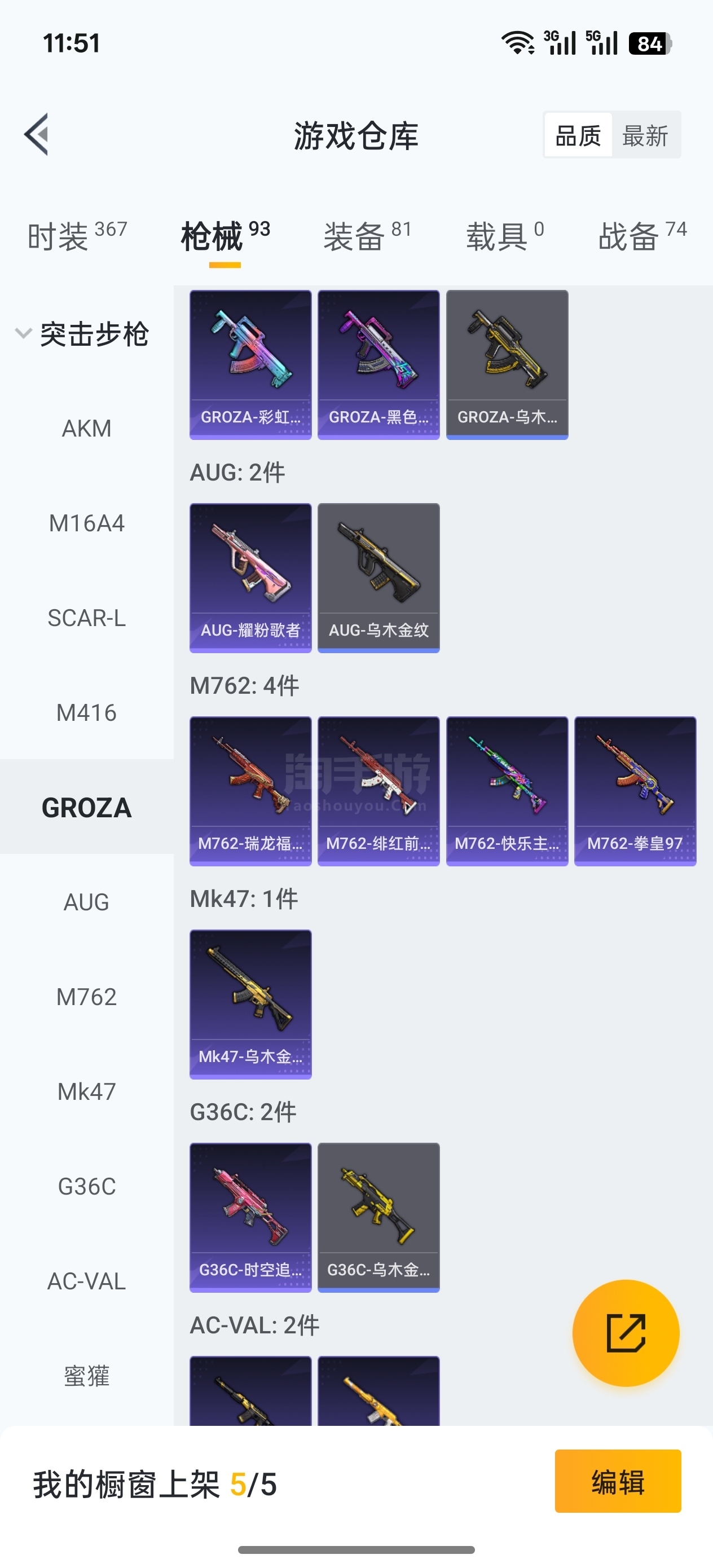The image size is (713, 1568).
Task: Open the M762-拳皇97 skin
Action: pos(635,790)
